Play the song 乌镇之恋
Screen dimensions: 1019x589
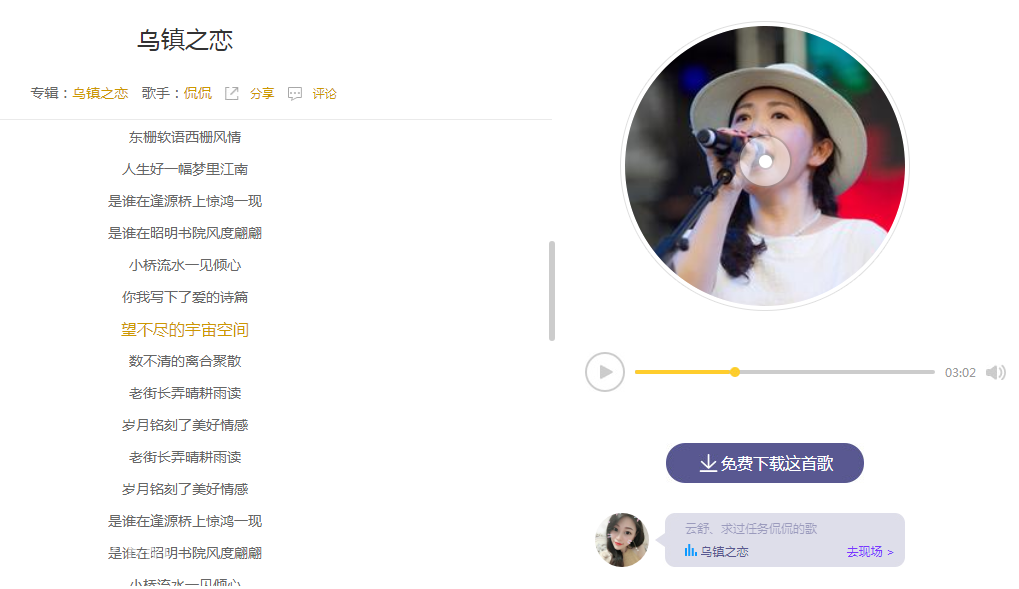coord(605,372)
